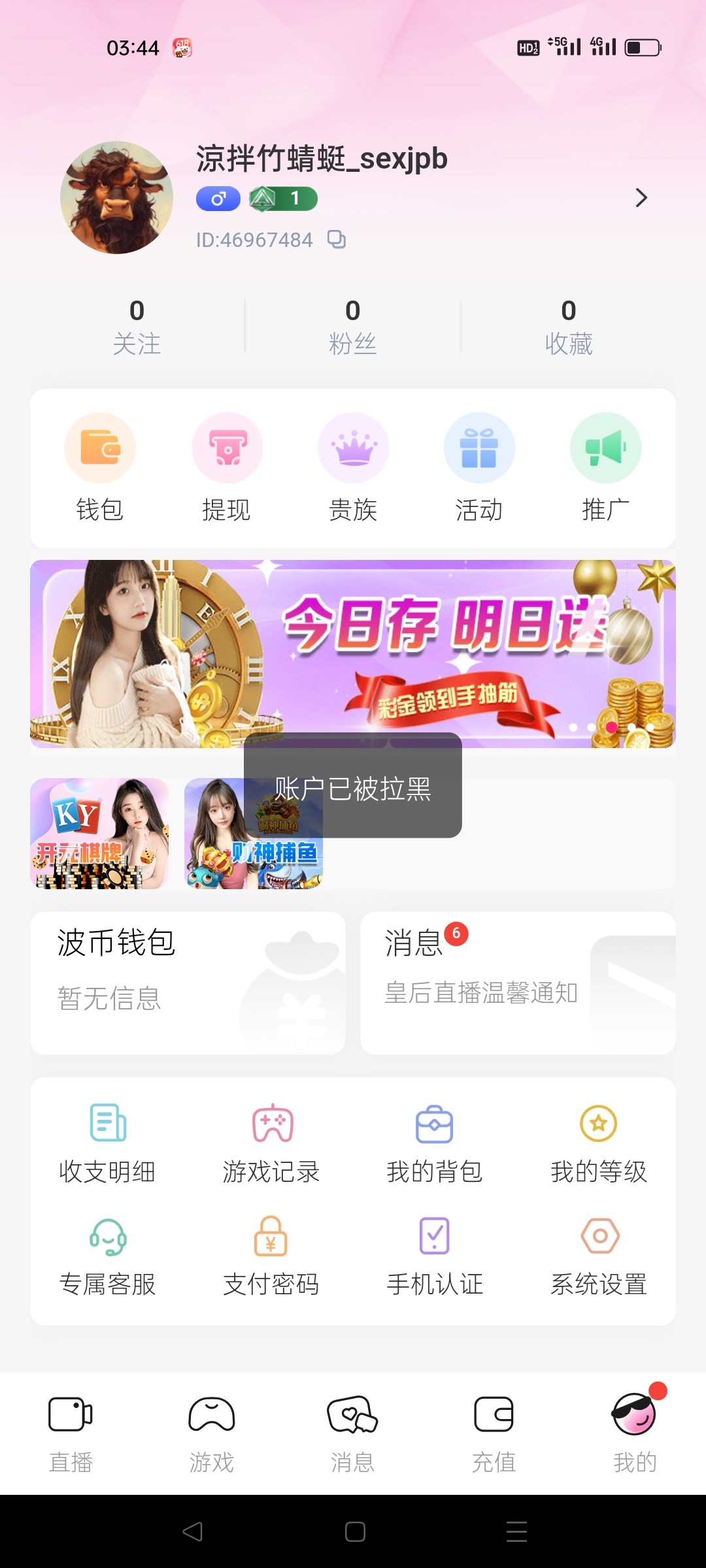Check 我的背包 backpack
Viewport: 706px width, 1568px height.
point(435,1143)
